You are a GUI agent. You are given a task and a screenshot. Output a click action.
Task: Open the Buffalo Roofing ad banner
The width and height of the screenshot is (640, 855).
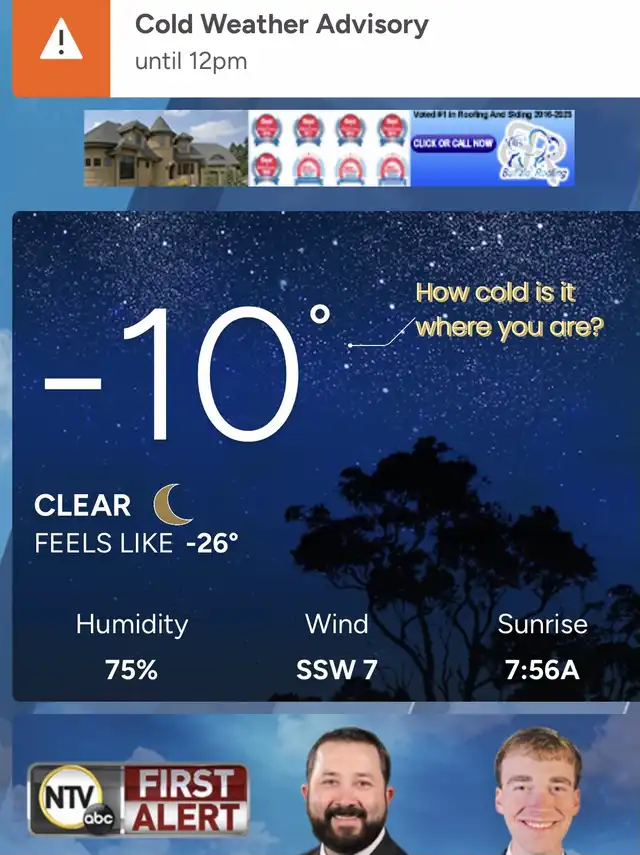pyautogui.click(x=329, y=147)
